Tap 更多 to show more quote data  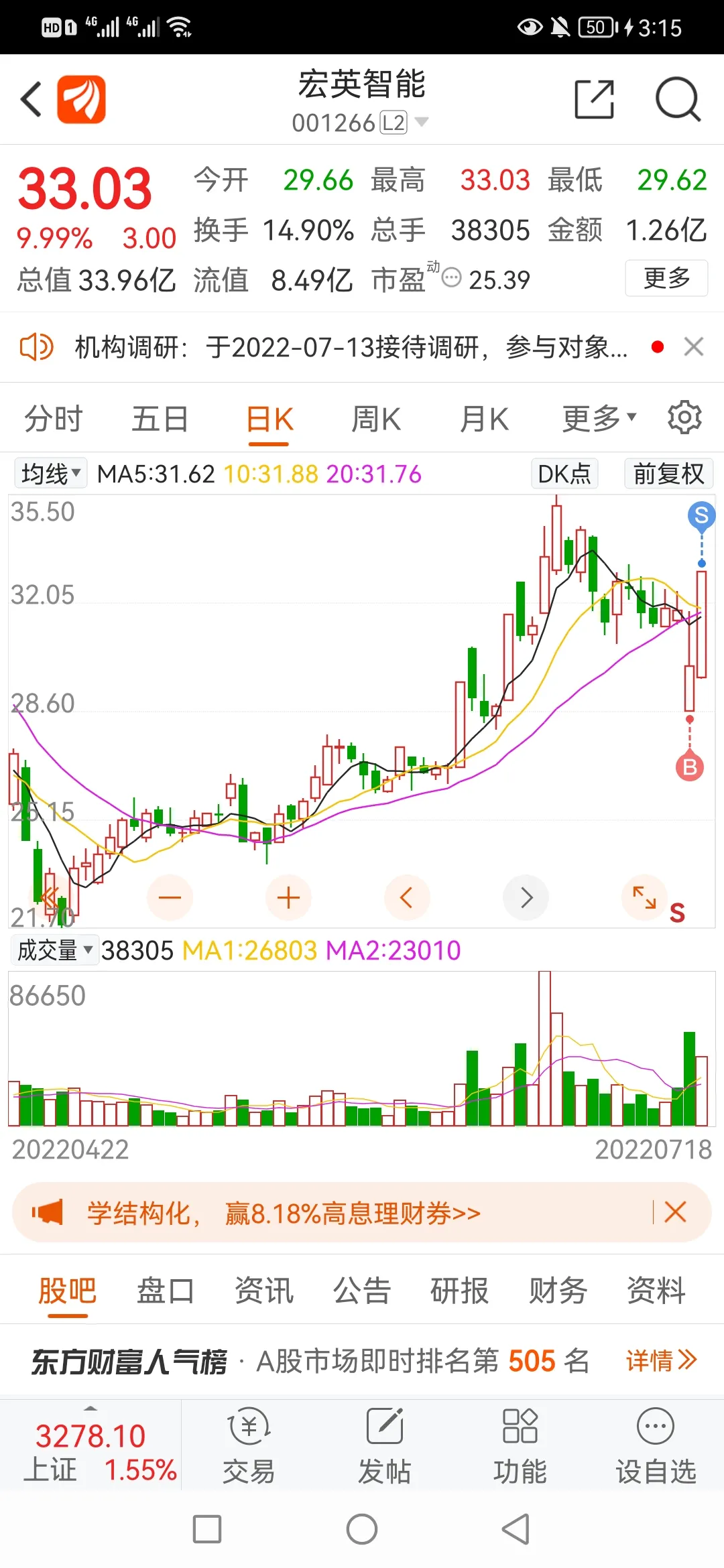(666, 278)
